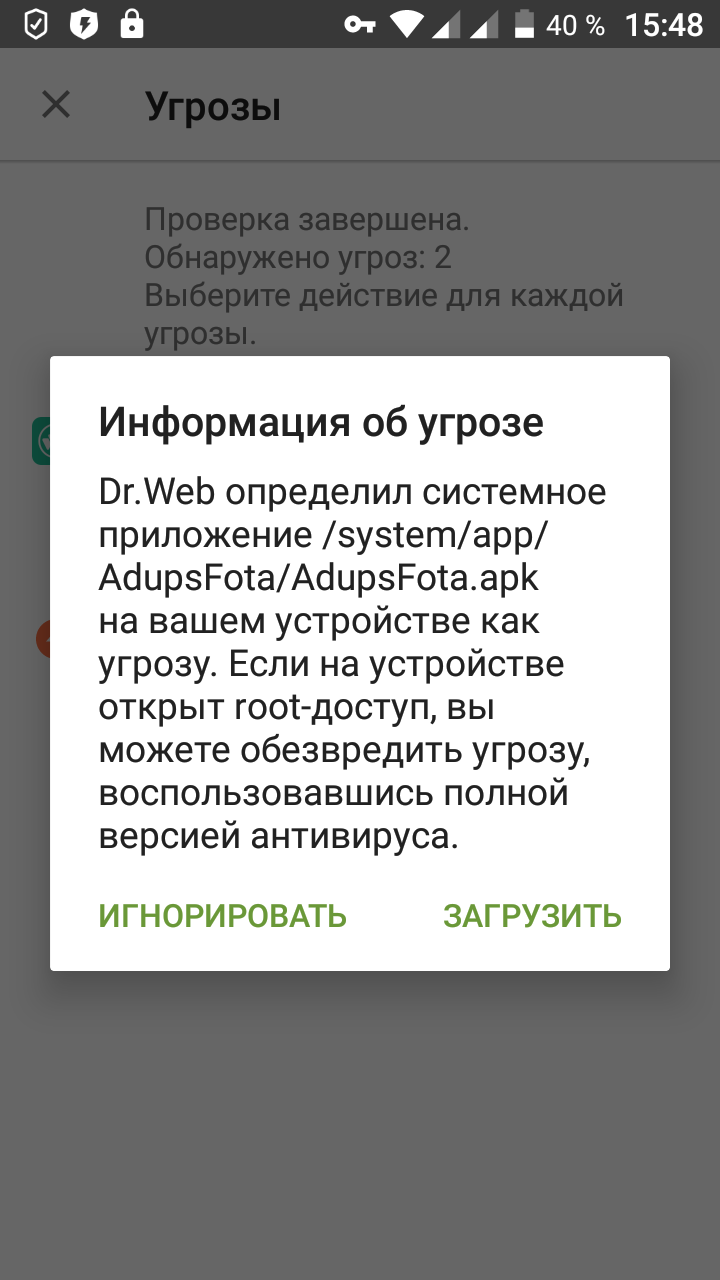Tap ЗАГРУЗИТЬ to download full antivirus
The width and height of the screenshot is (720, 1280).
532,916
